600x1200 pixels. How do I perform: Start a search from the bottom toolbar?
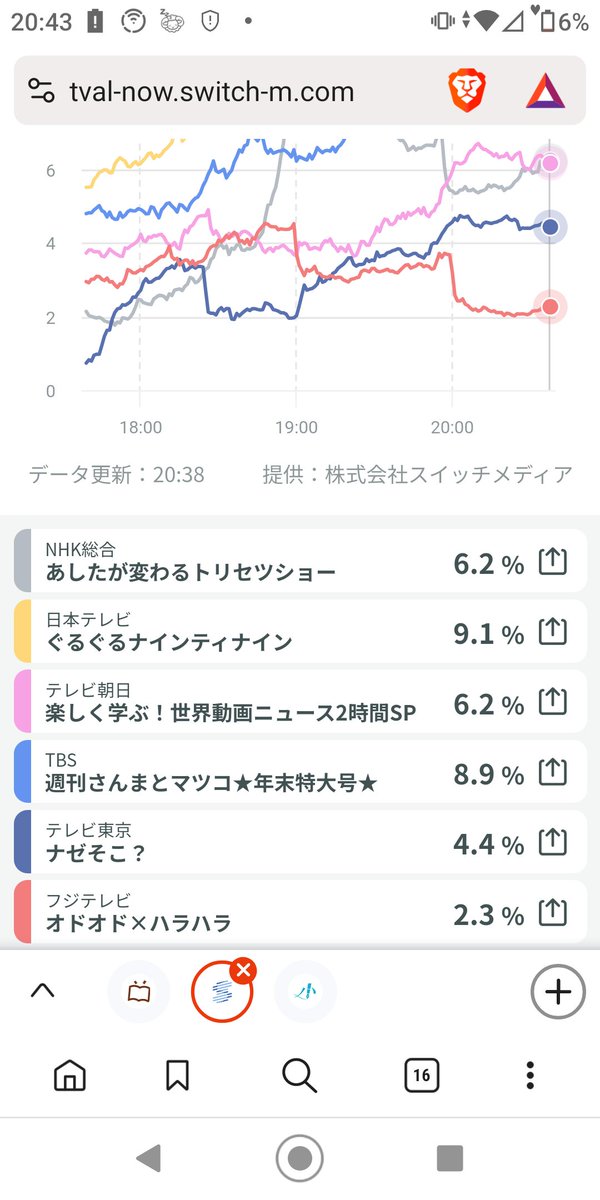click(299, 1075)
